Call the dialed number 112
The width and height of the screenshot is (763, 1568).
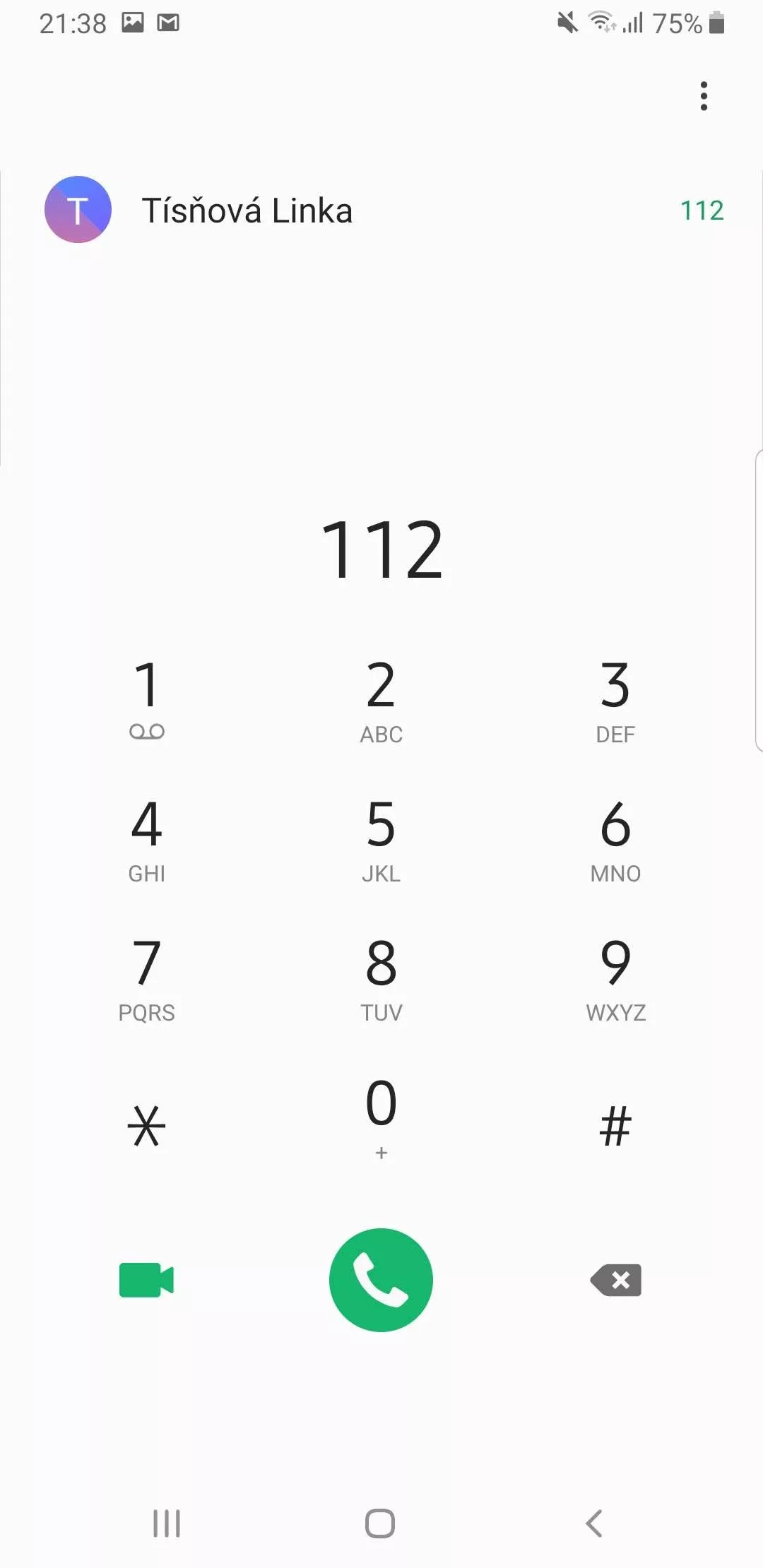[381, 1280]
